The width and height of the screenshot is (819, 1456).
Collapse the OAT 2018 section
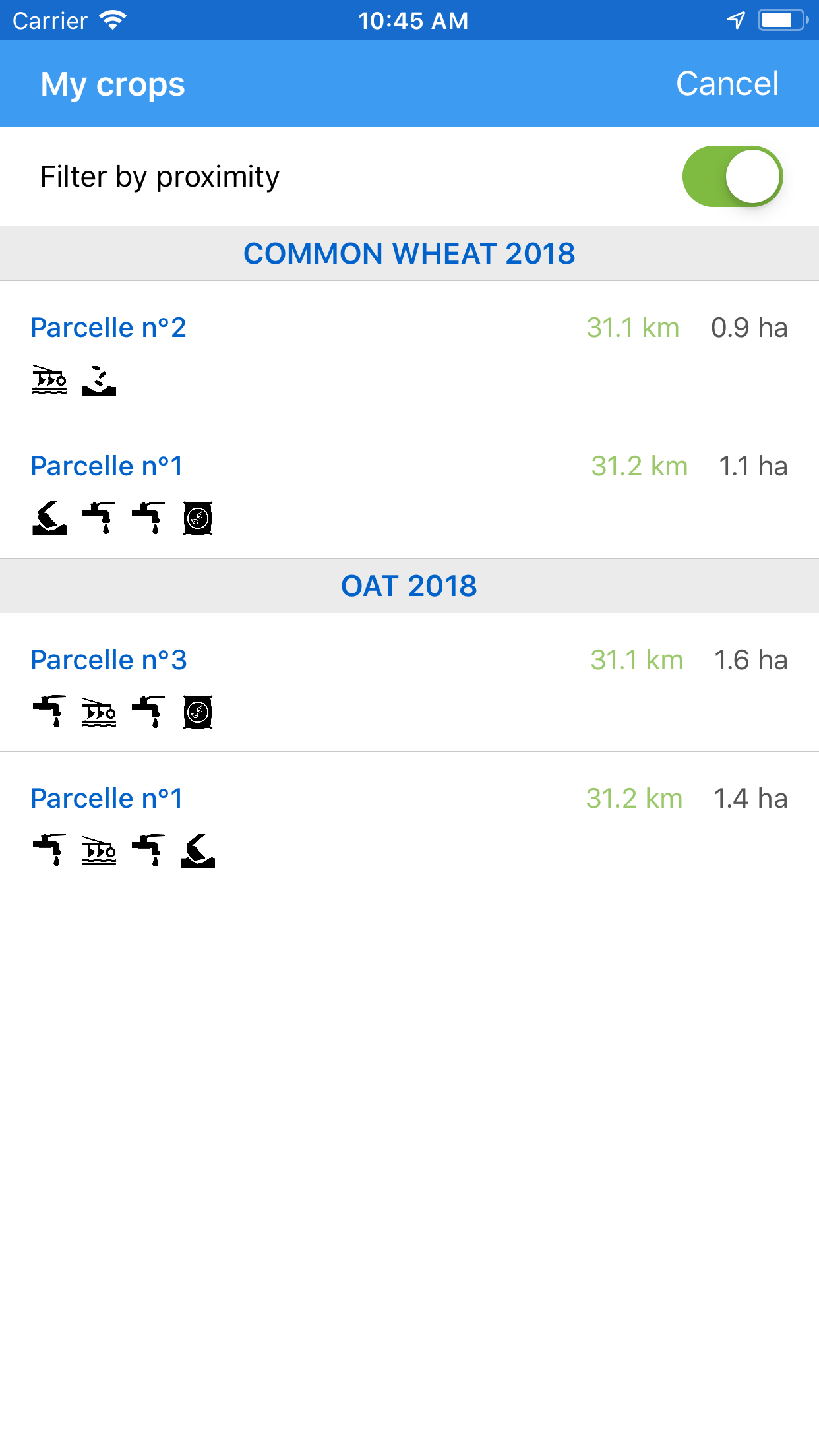409,586
